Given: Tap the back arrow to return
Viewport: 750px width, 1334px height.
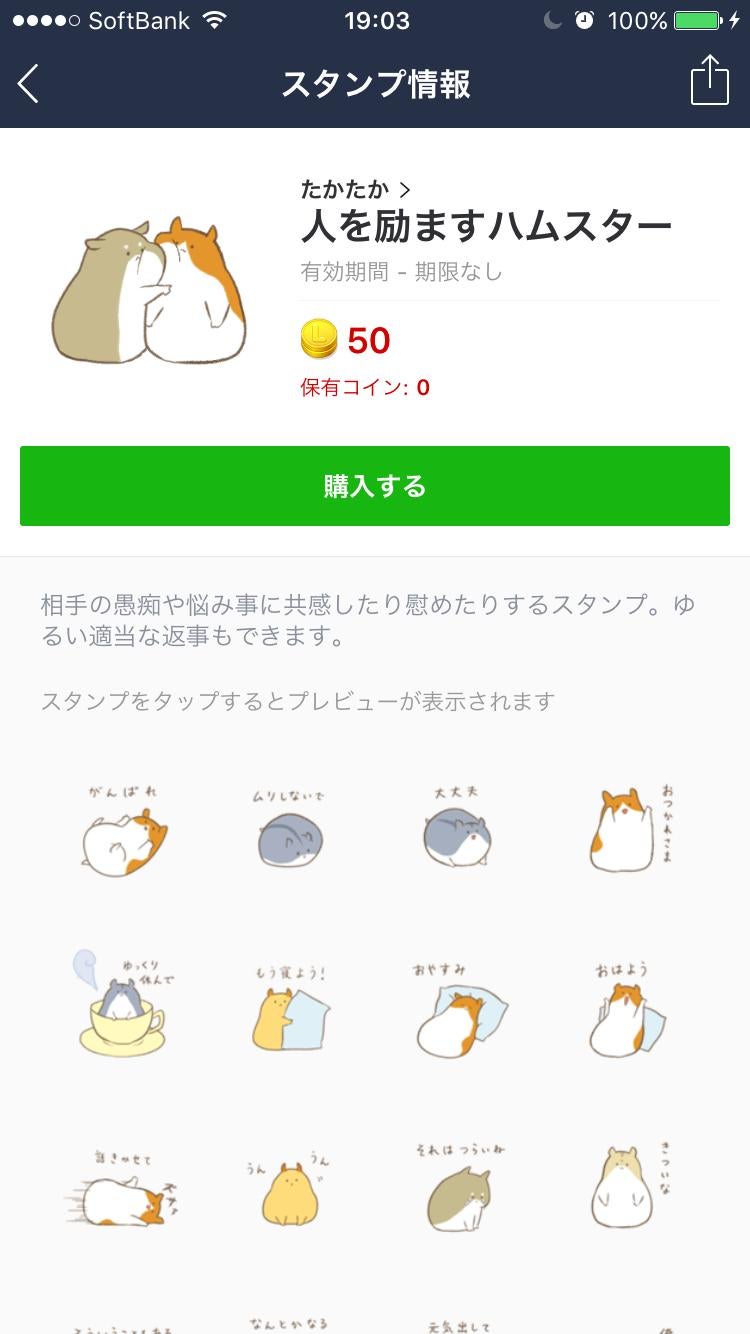Looking at the screenshot, I should 28,83.
